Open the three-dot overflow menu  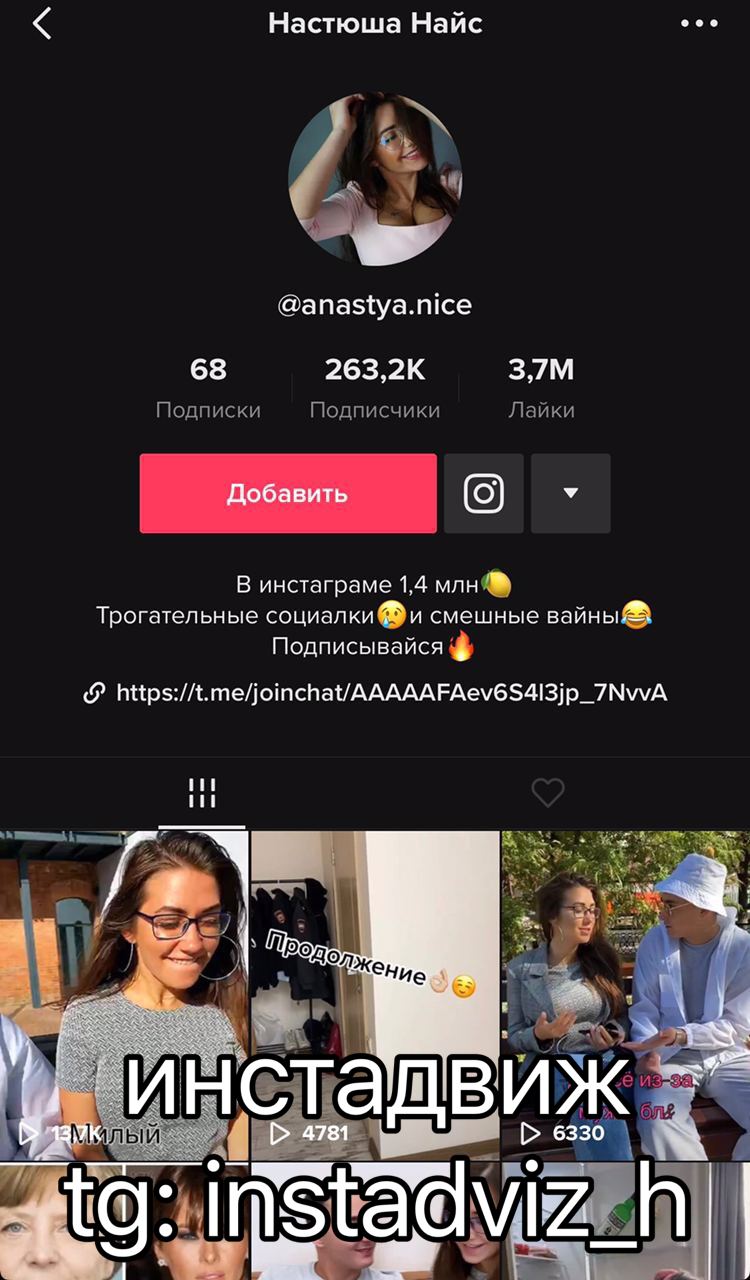pyautogui.click(x=699, y=23)
